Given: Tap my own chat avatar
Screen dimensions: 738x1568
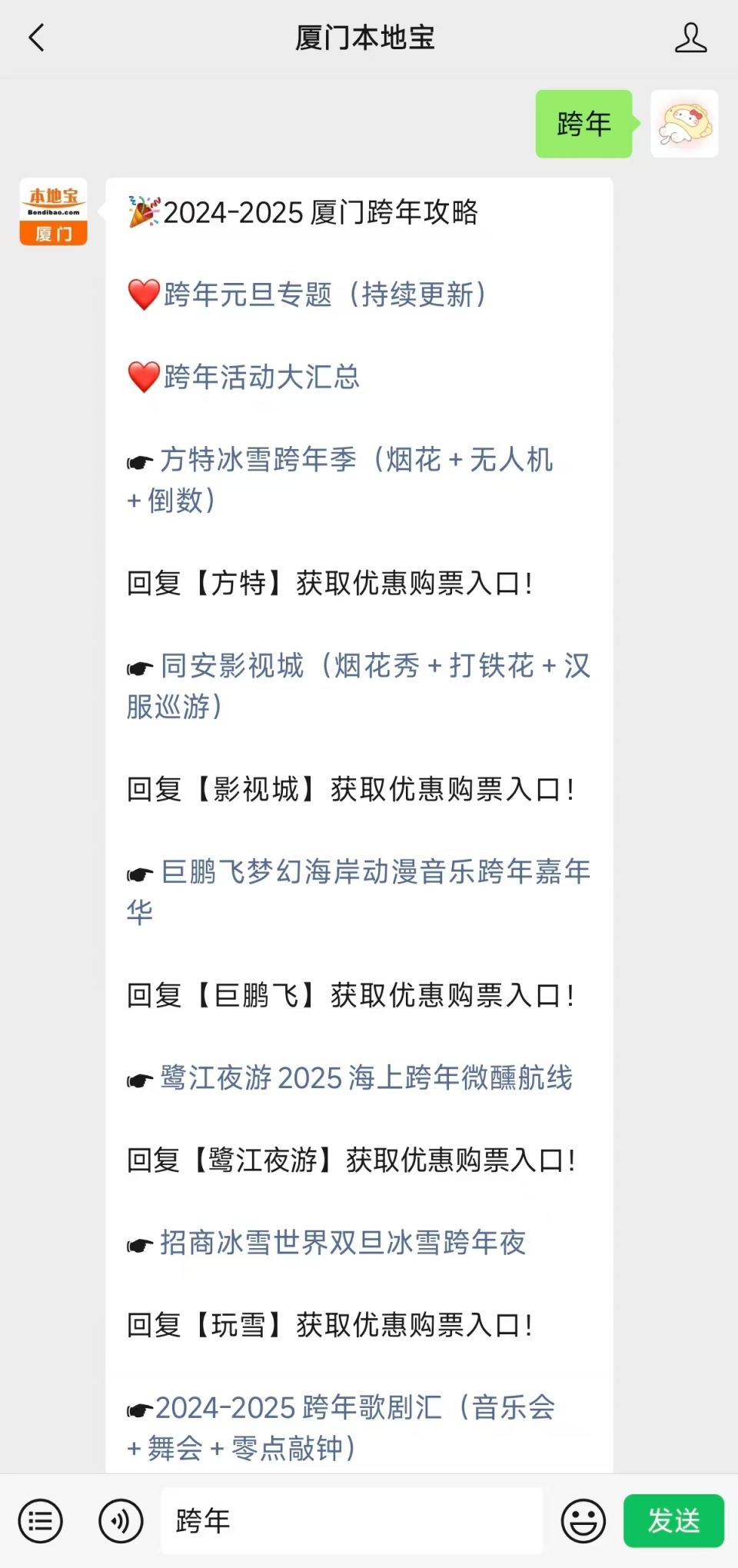Looking at the screenshot, I should pyautogui.click(x=684, y=123).
